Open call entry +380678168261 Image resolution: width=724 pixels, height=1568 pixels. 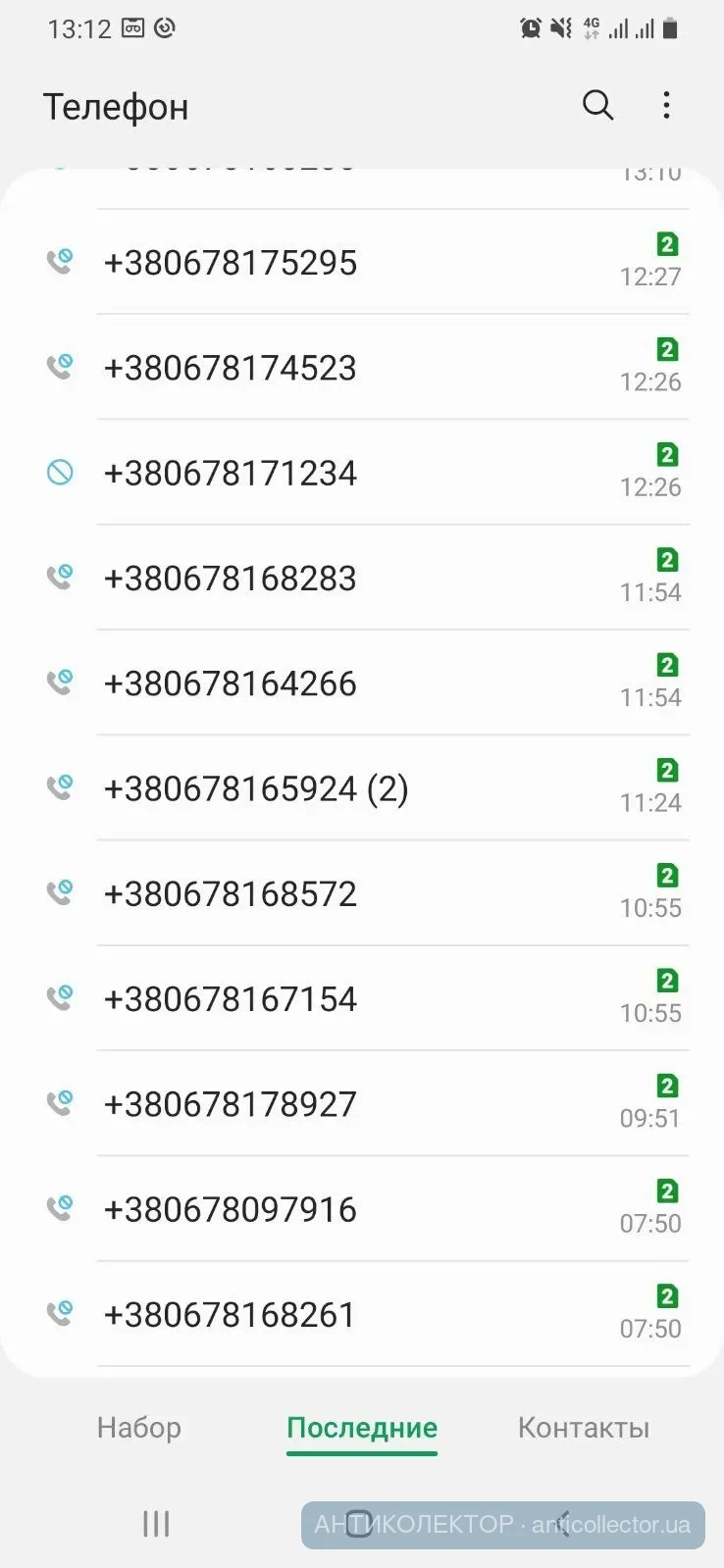[231, 1314]
